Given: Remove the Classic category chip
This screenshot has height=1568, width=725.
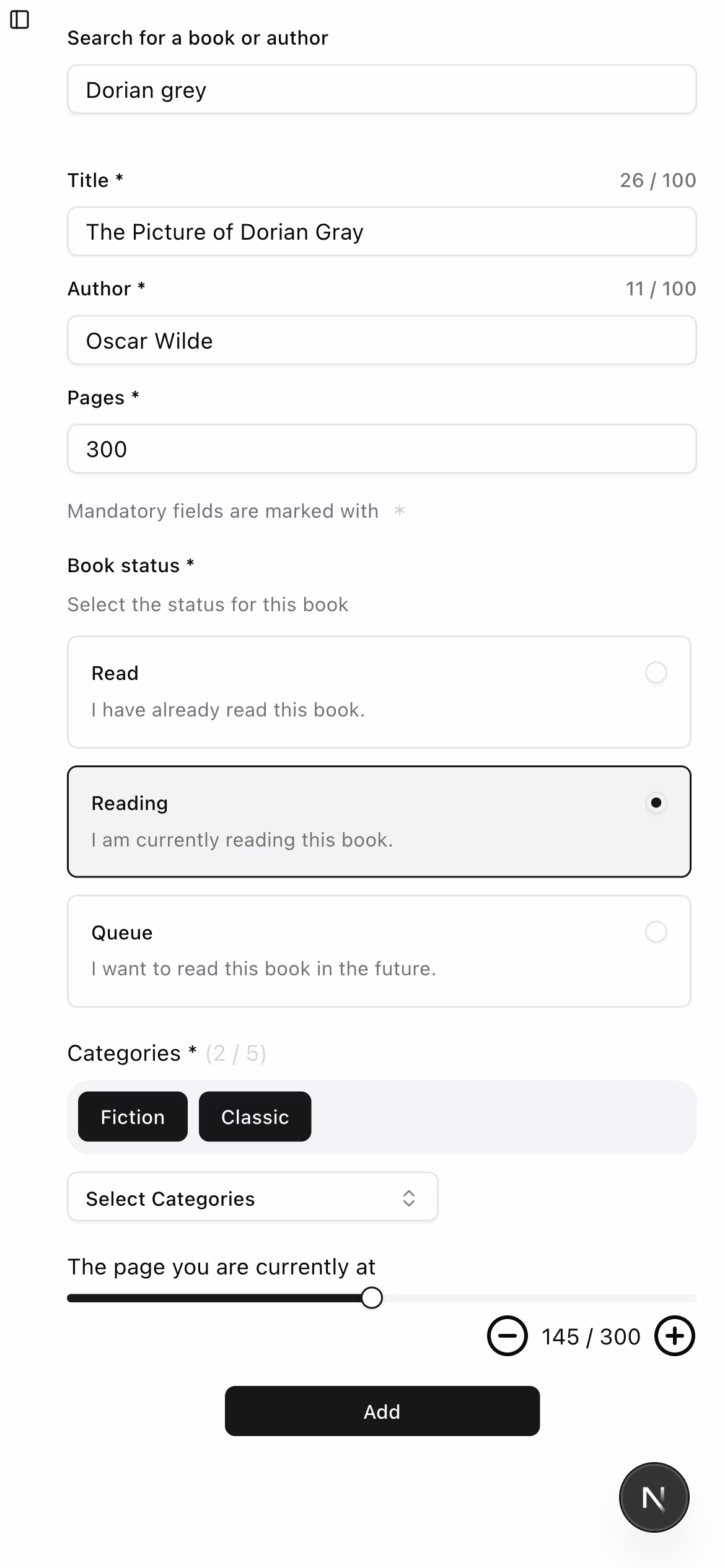Looking at the screenshot, I should [x=255, y=1117].
